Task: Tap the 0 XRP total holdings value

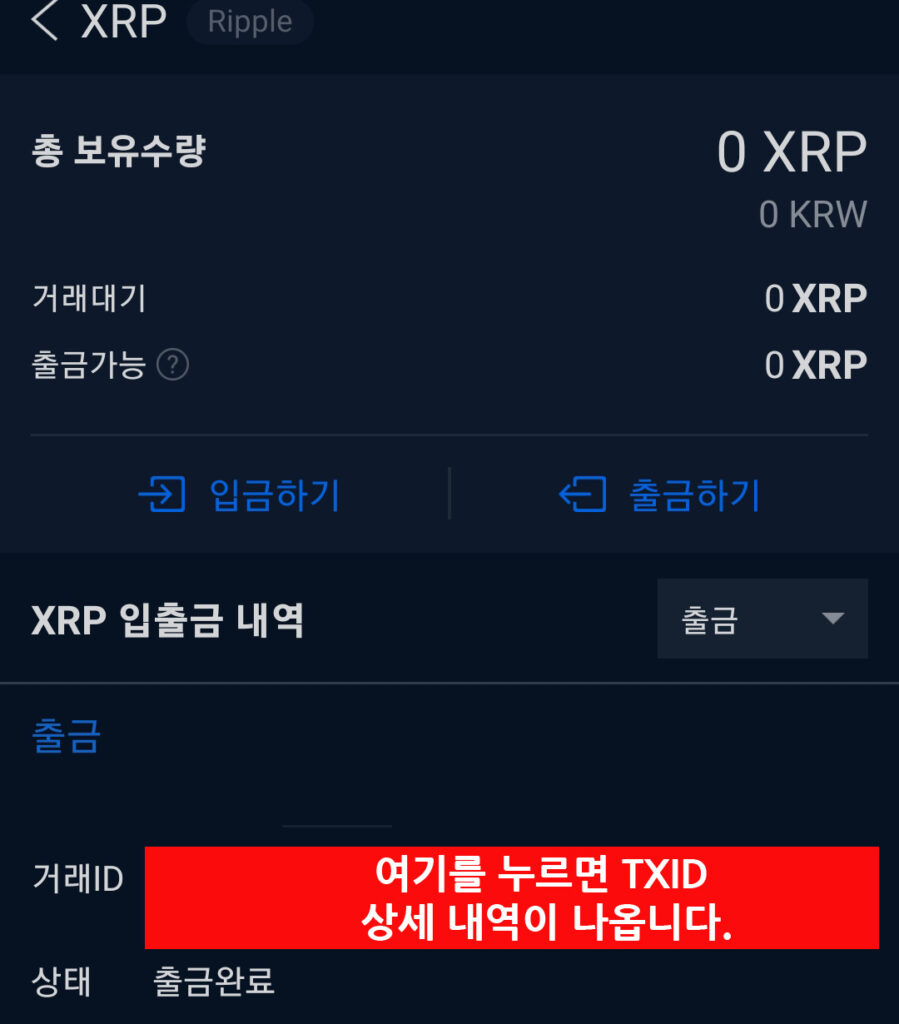Action: click(x=795, y=148)
